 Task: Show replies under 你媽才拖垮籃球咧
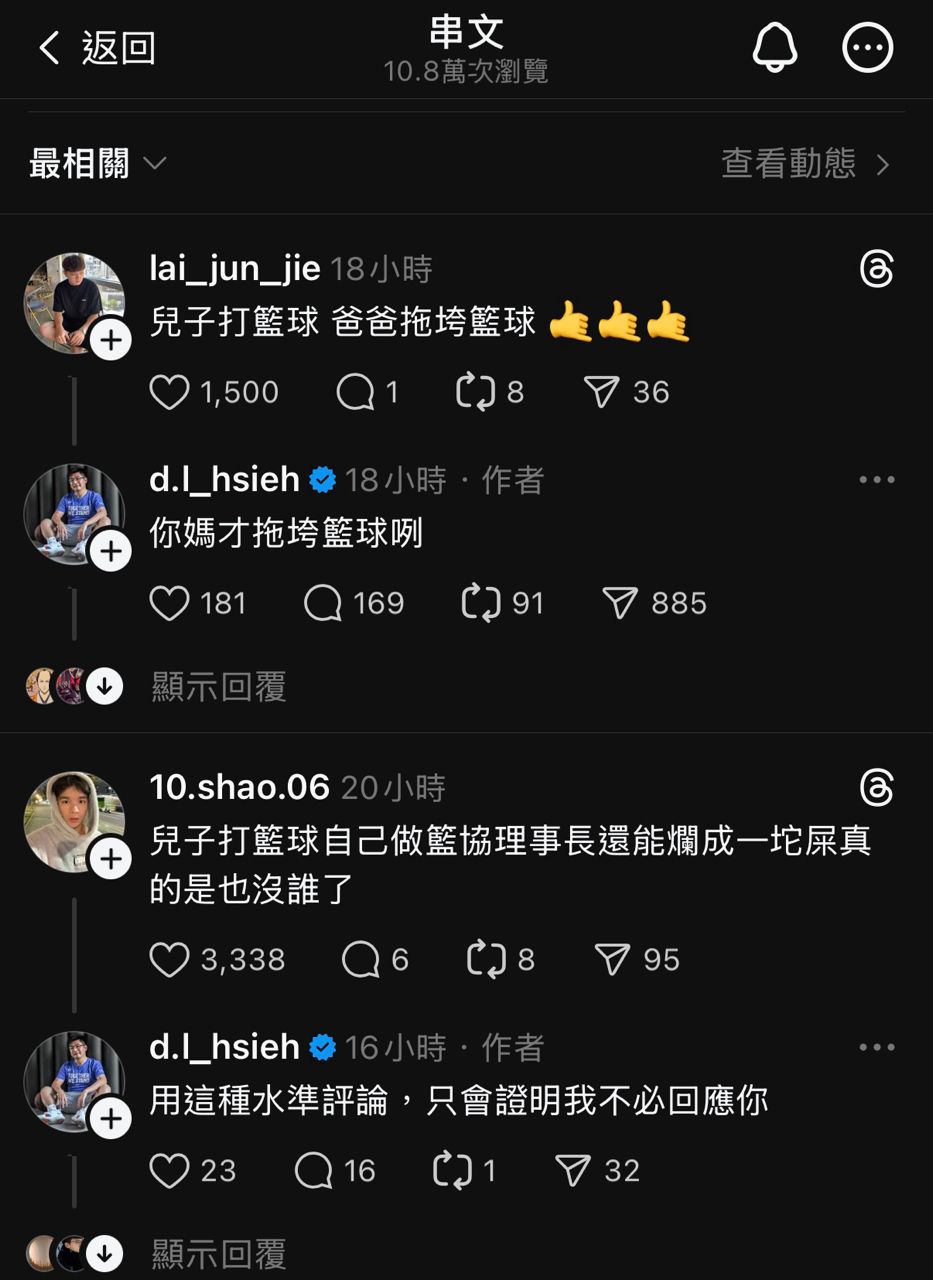tap(218, 687)
